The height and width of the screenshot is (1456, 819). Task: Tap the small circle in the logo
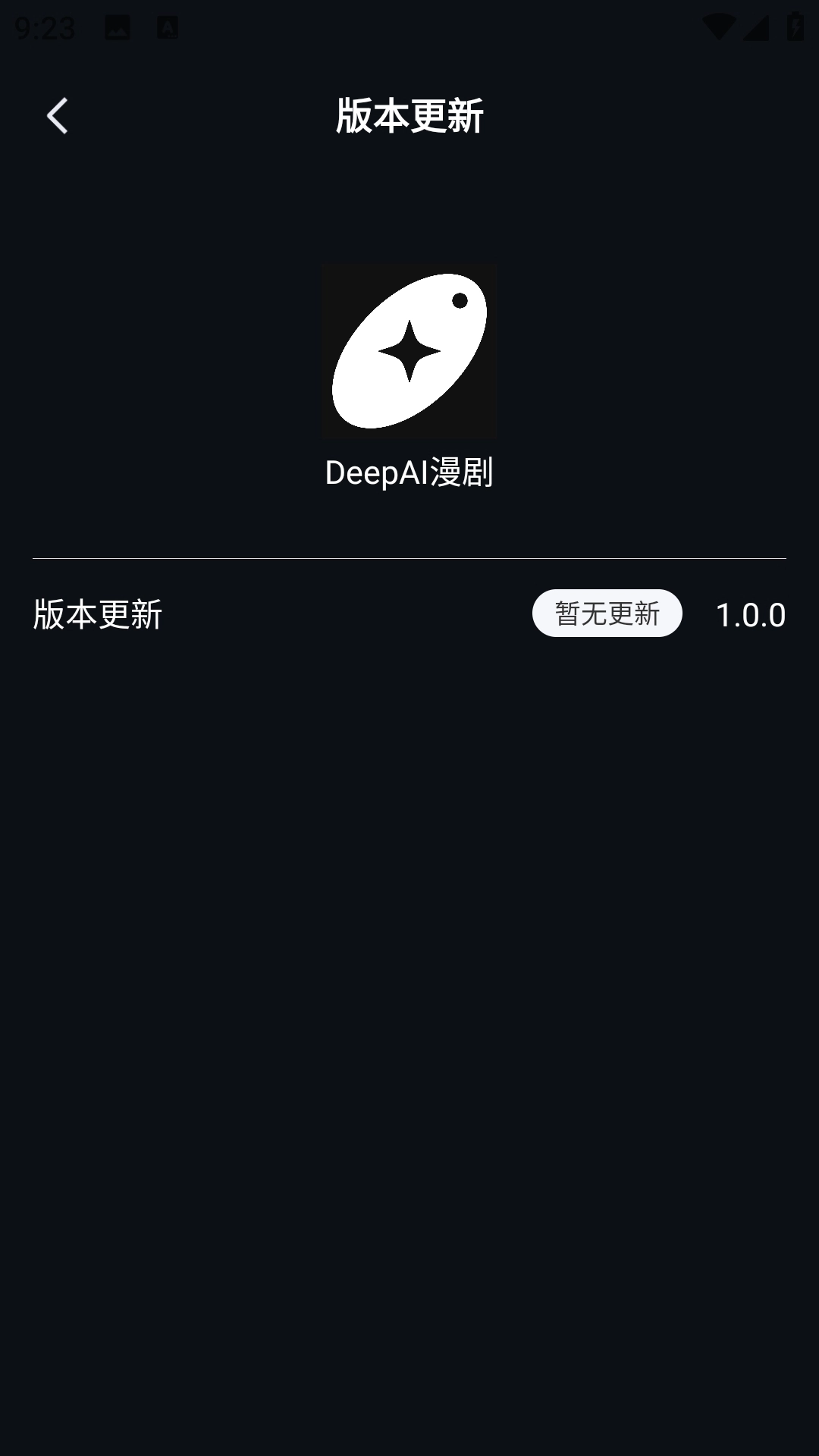coord(461,301)
